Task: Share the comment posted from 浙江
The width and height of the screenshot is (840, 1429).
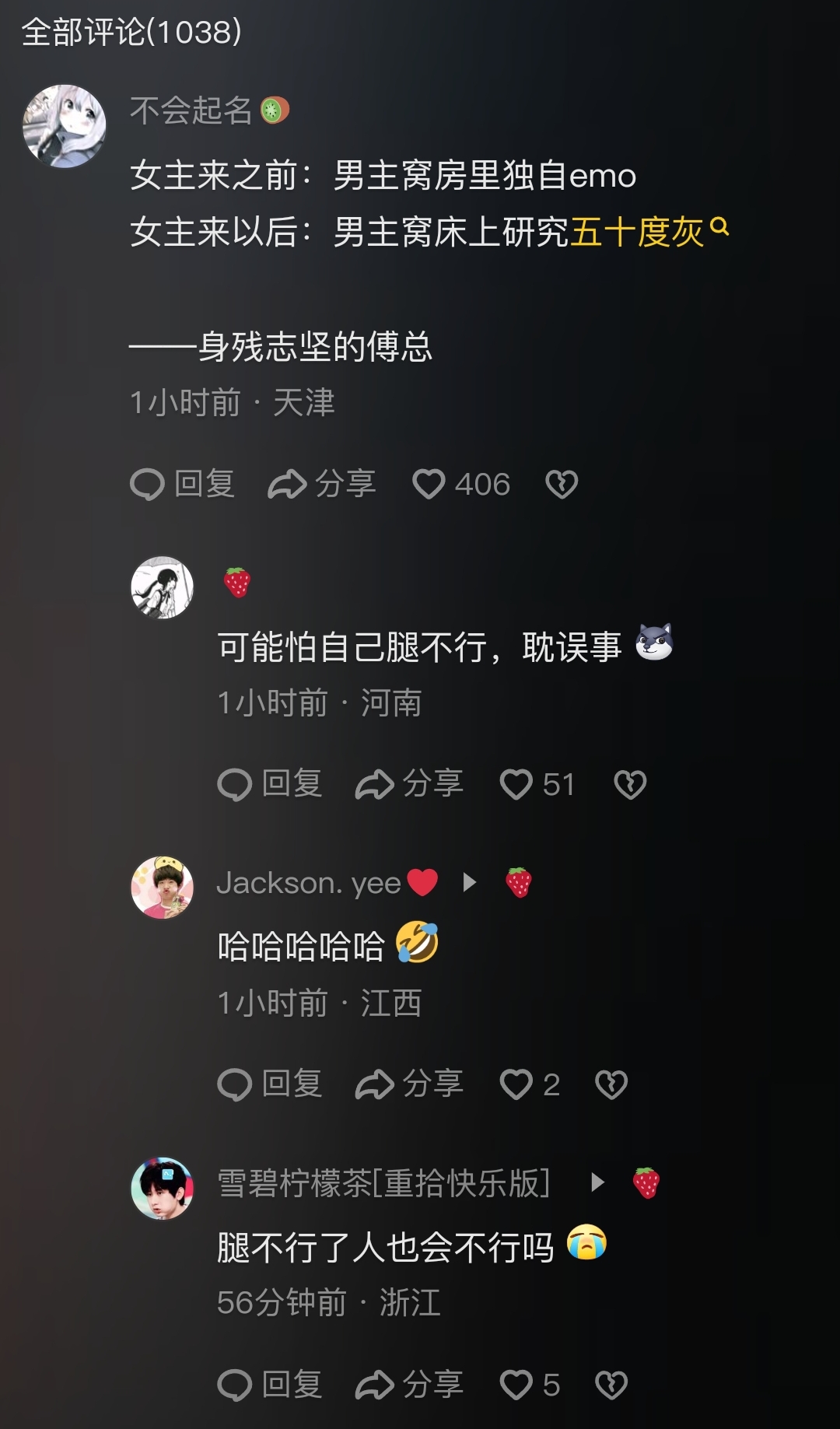Action: [410, 1384]
